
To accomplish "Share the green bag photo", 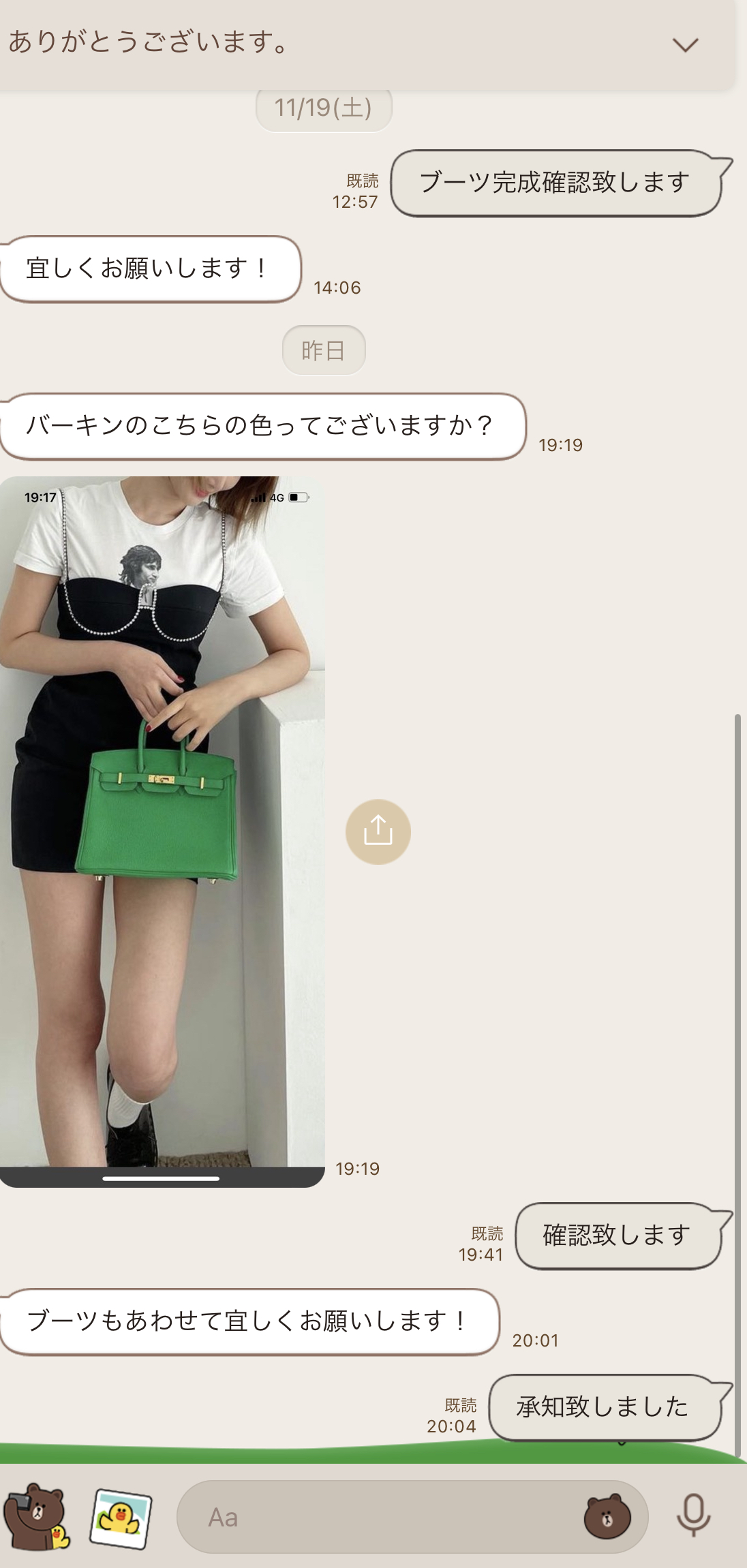I will (378, 831).
